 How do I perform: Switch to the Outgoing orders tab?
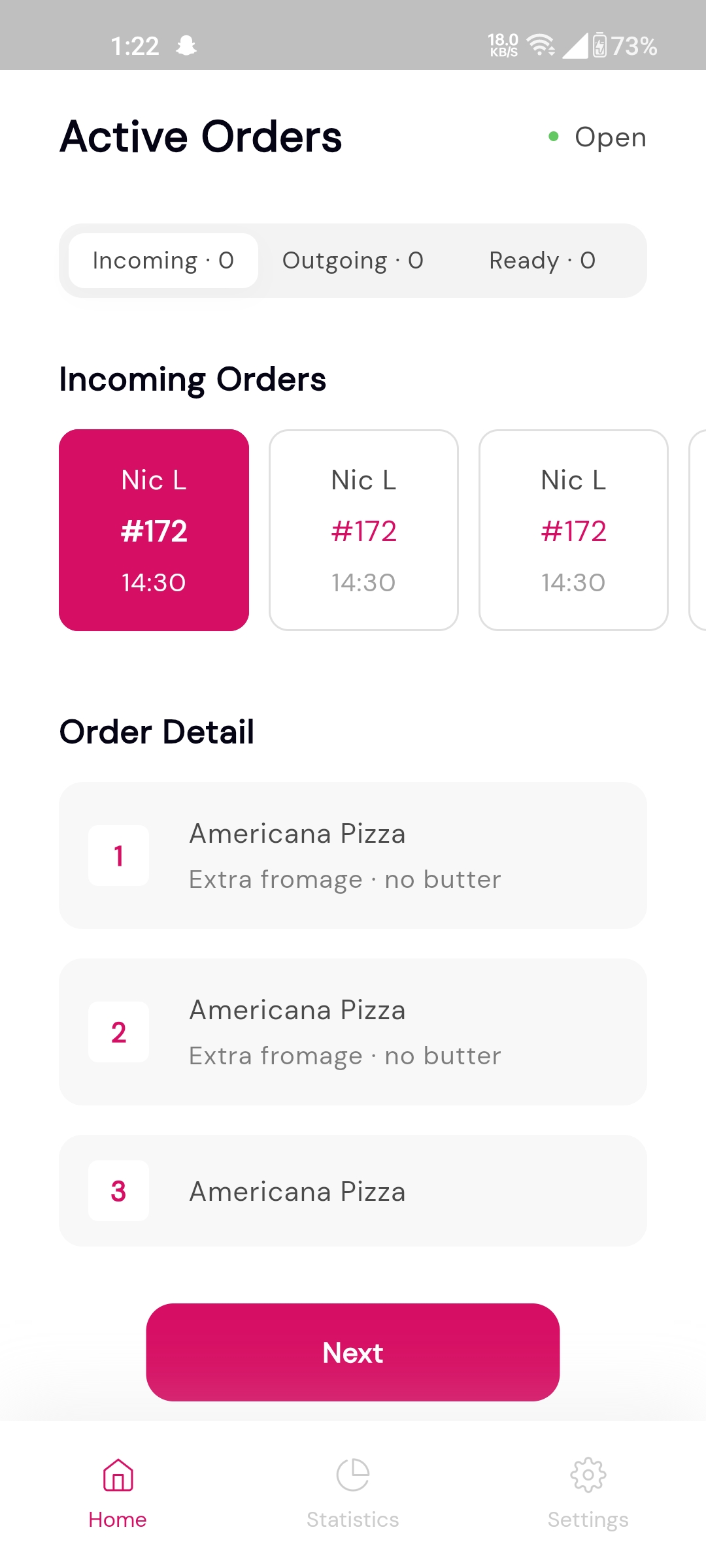pos(353,261)
